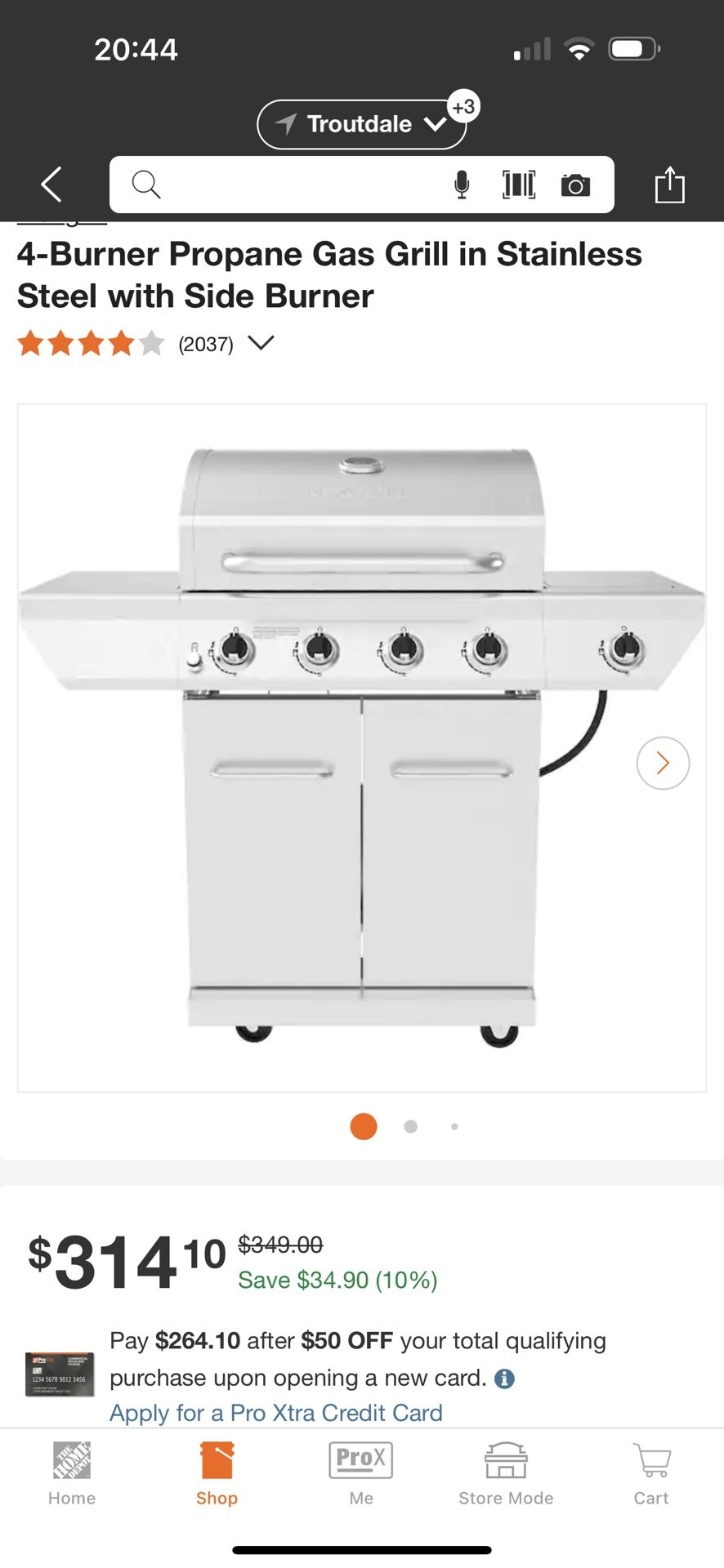Show next product image with right arrow
The width and height of the screenshot is (724, 1568).
click(x=663, y=763)
